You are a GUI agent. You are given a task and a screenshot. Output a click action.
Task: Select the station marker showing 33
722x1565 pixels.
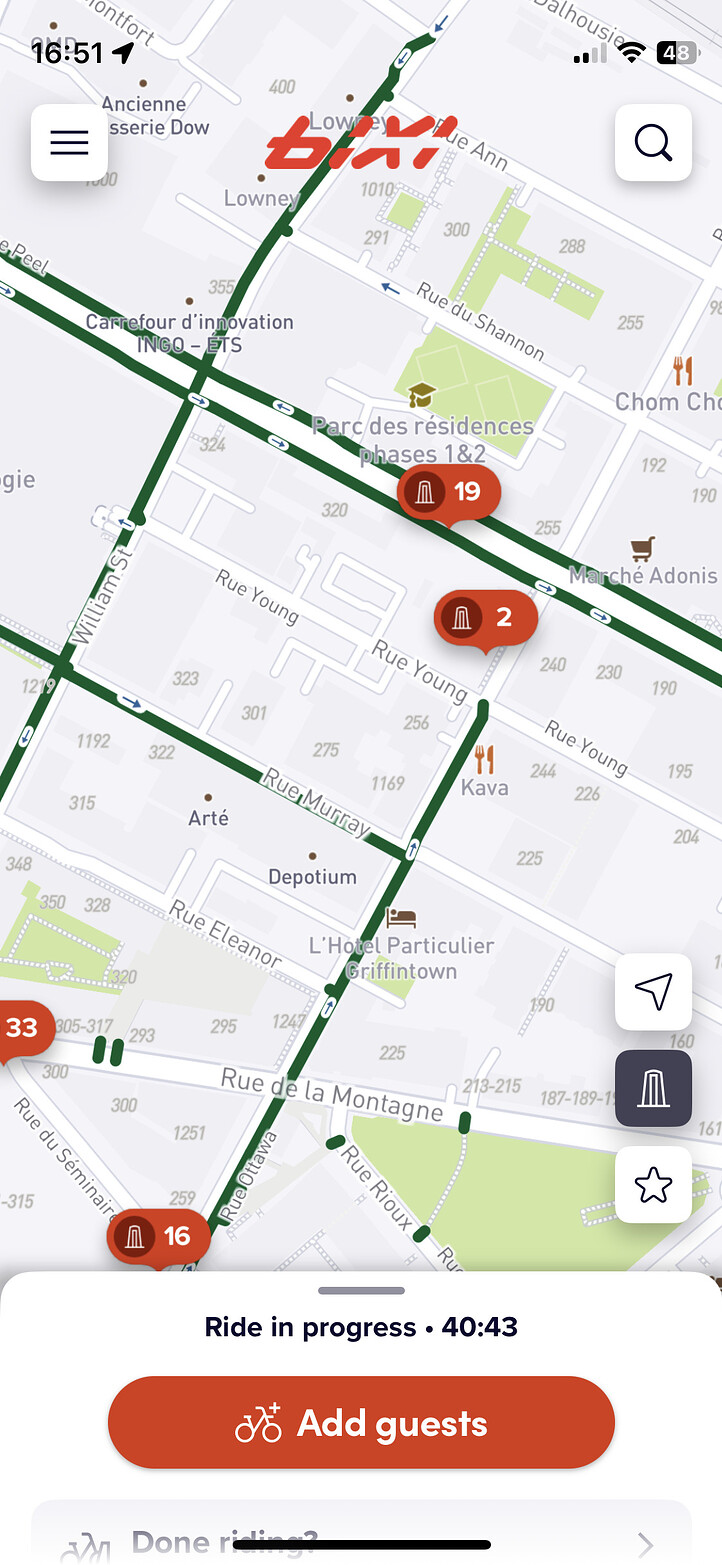click(x=20, y=1029)
